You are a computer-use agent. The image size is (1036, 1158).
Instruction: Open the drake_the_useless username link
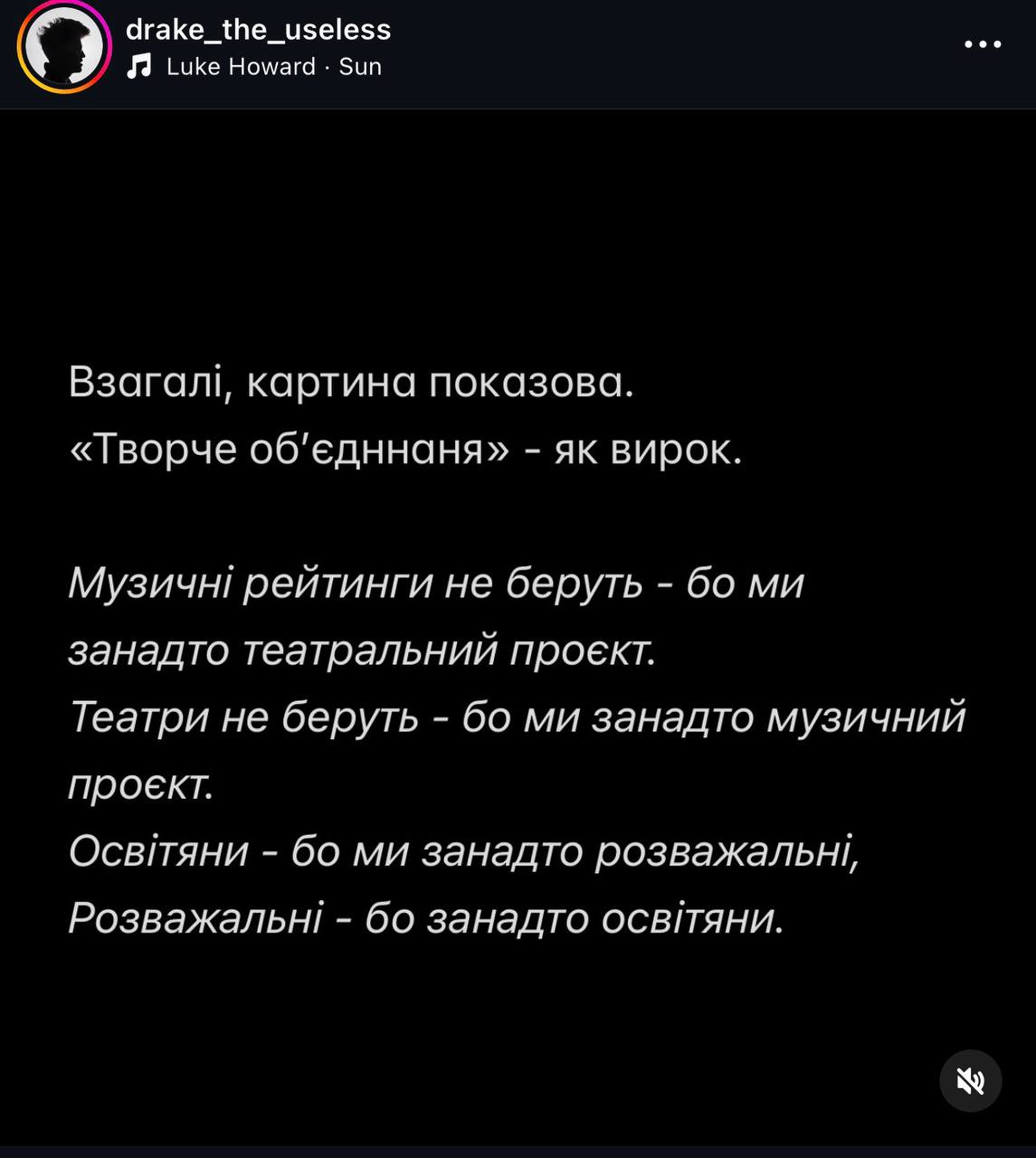[258, 30]
